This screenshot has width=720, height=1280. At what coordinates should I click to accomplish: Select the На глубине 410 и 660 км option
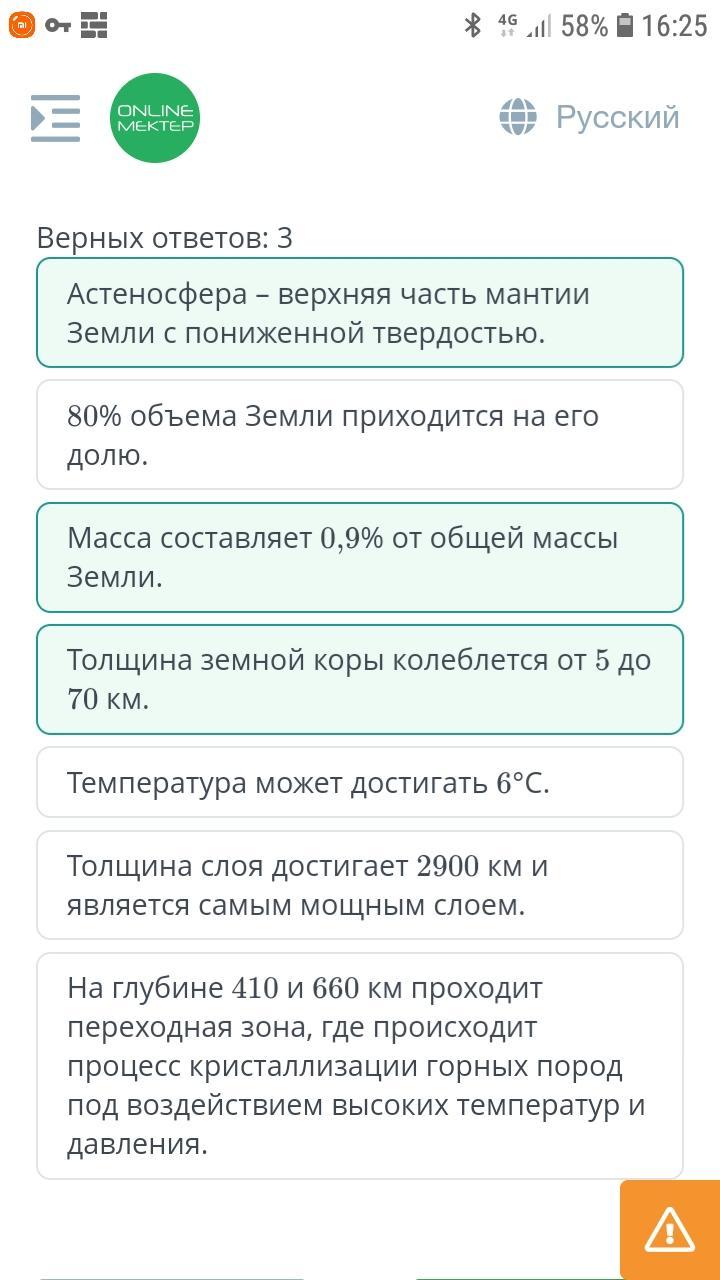360,1066
